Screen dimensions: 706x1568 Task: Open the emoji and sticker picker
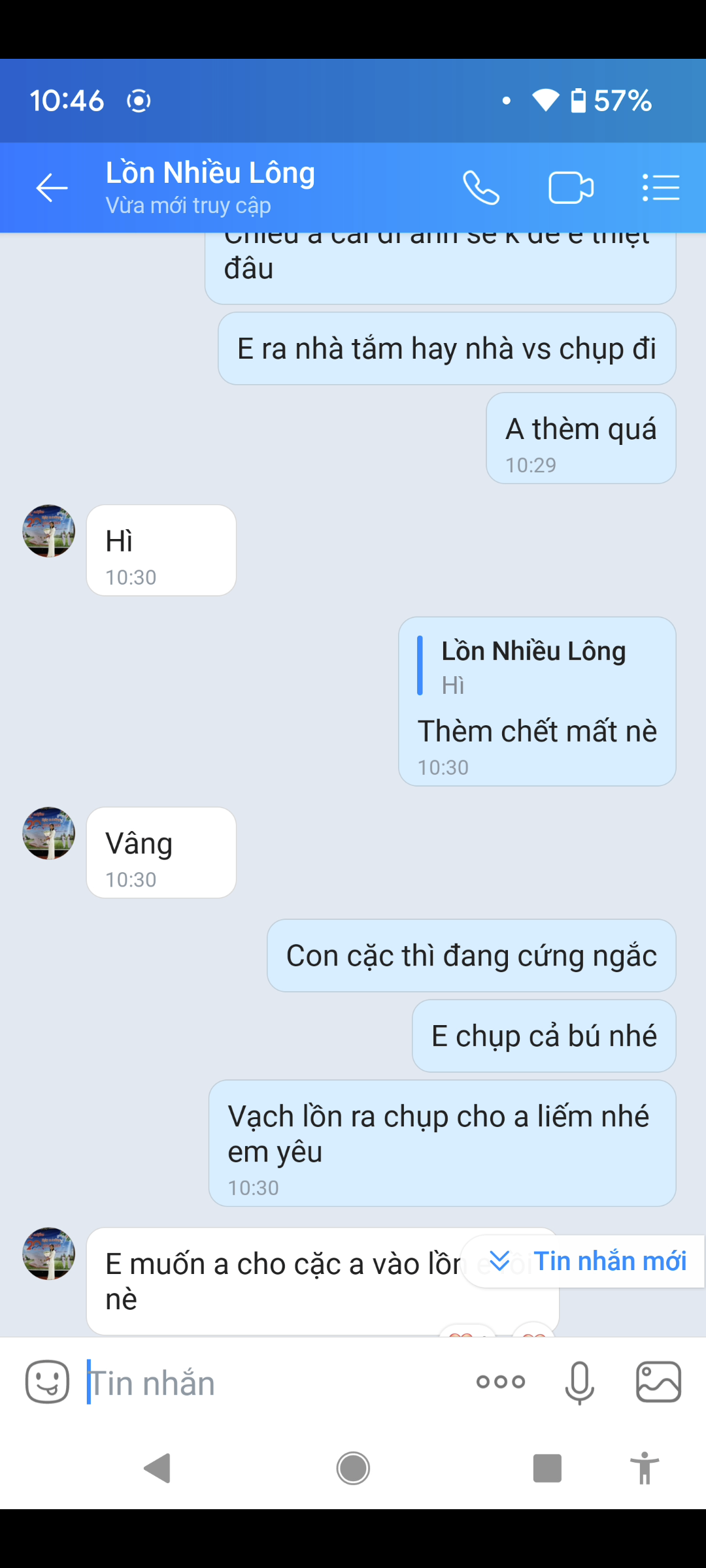tap(46, 1381)
